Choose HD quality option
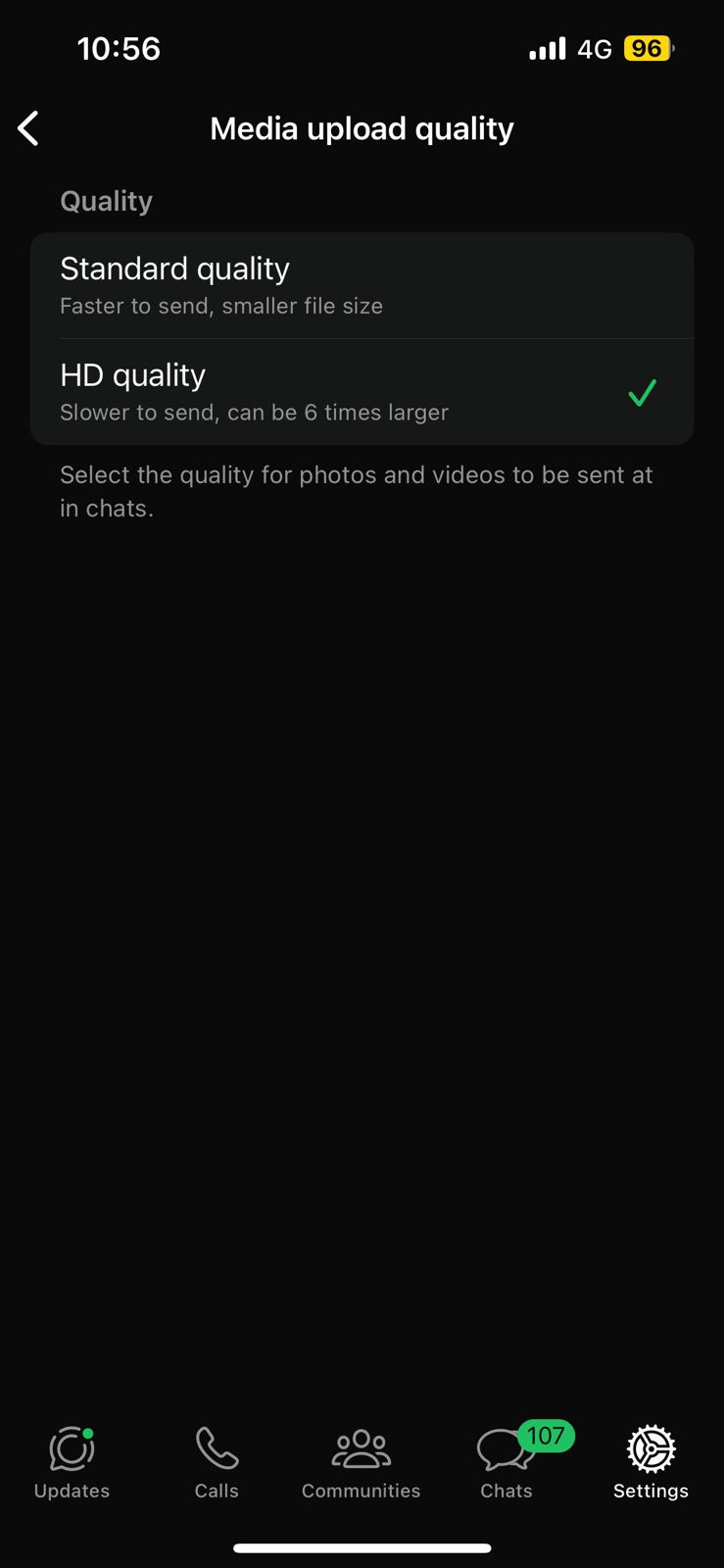This screenshot has width=724, height=1568. 362,392
